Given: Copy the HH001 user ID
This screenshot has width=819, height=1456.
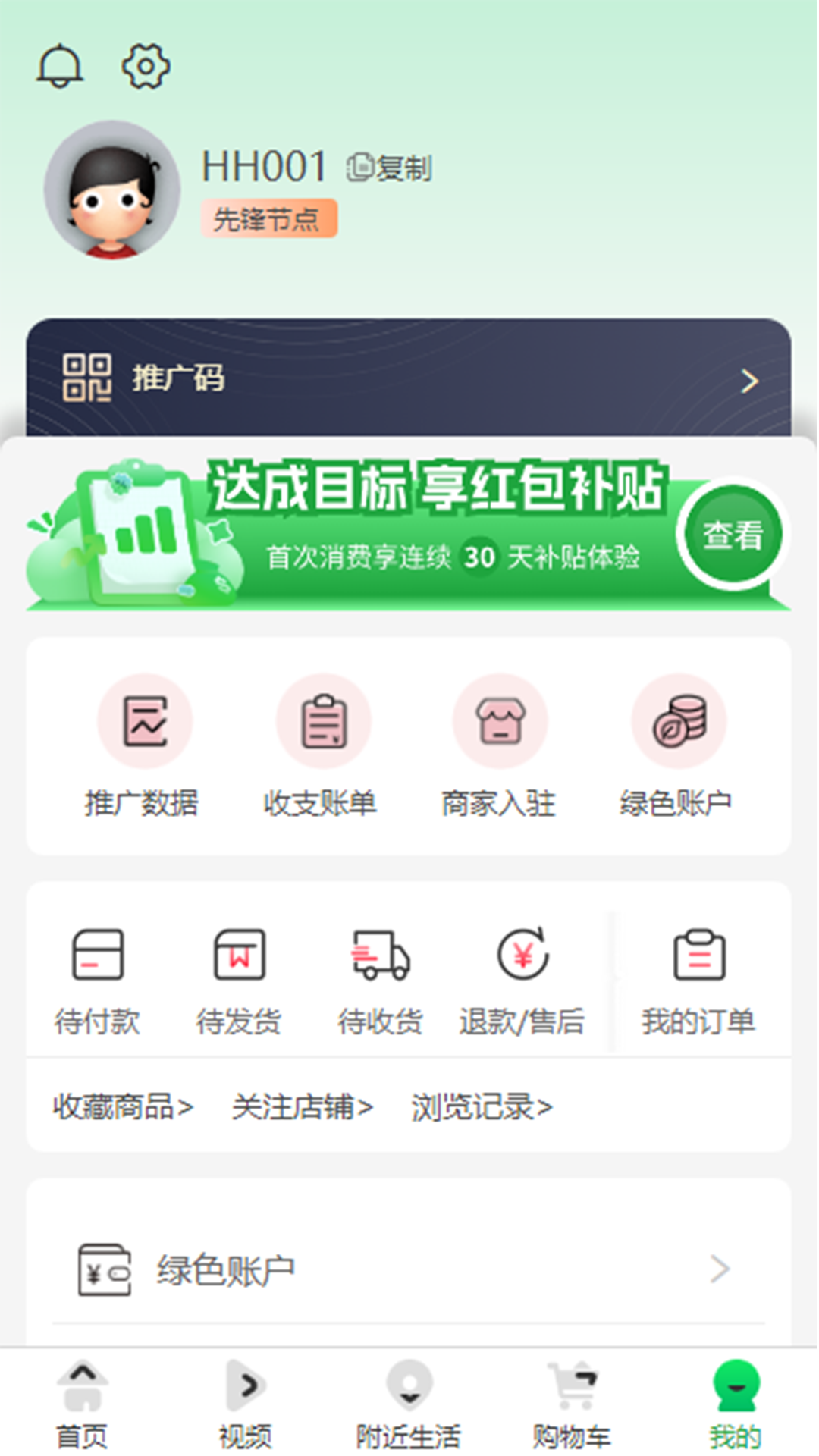Looking at the screenshot, I should (x=390, y=168).
